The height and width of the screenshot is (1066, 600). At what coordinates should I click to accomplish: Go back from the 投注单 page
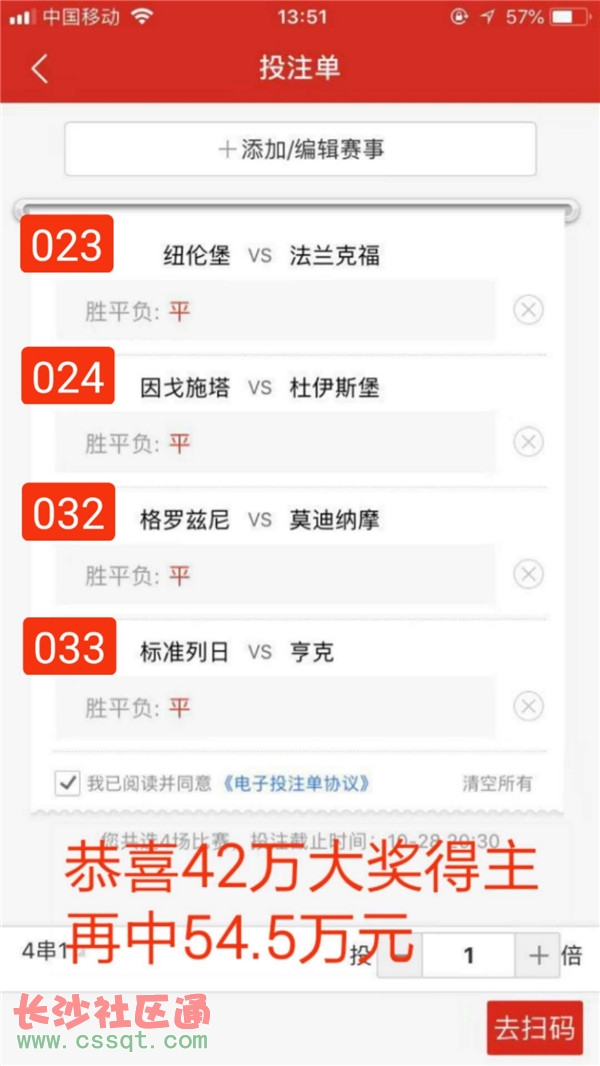coord(40,69)
